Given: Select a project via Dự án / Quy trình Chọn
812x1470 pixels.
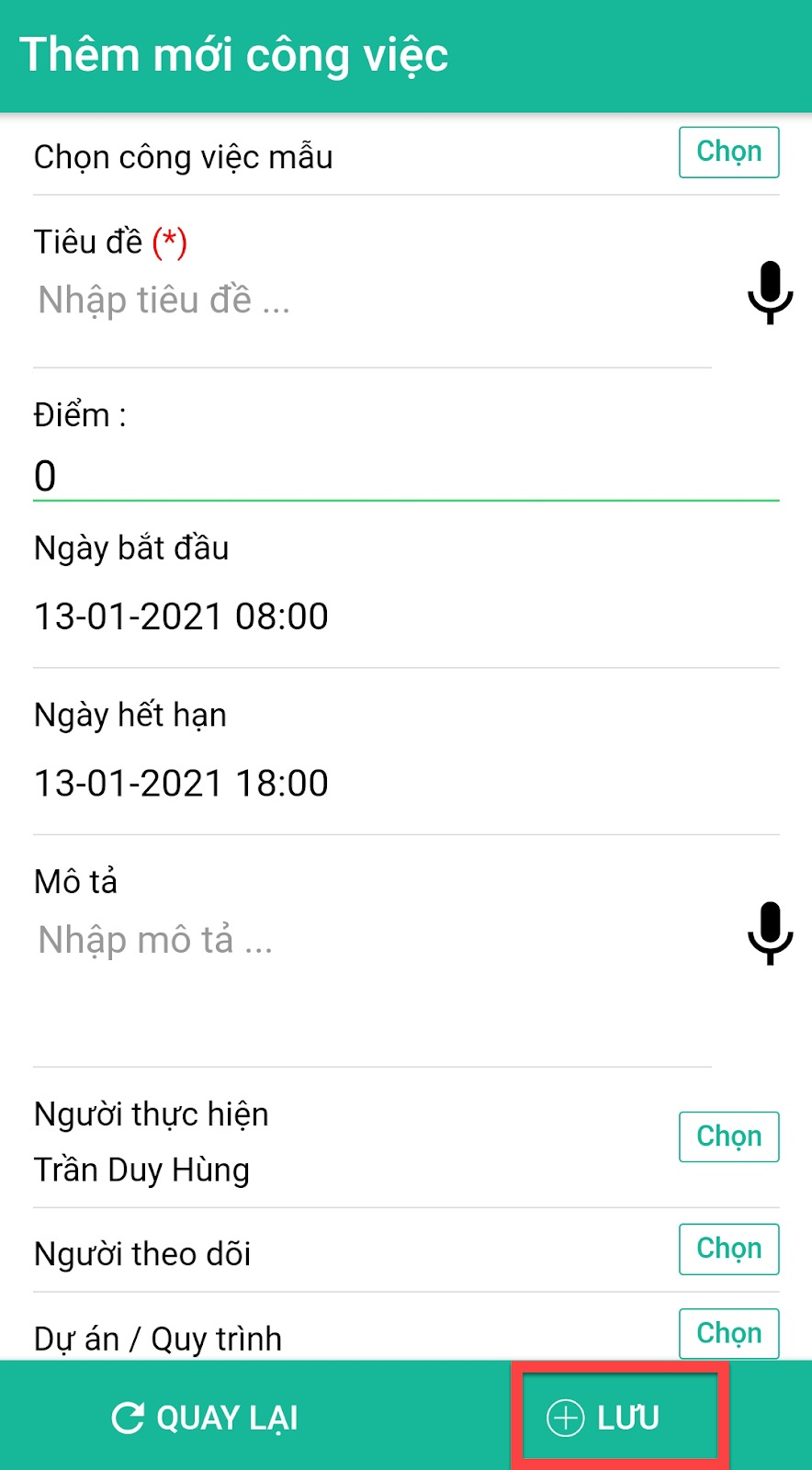Looking at the screenshot, I should (x=728, y=1334).
